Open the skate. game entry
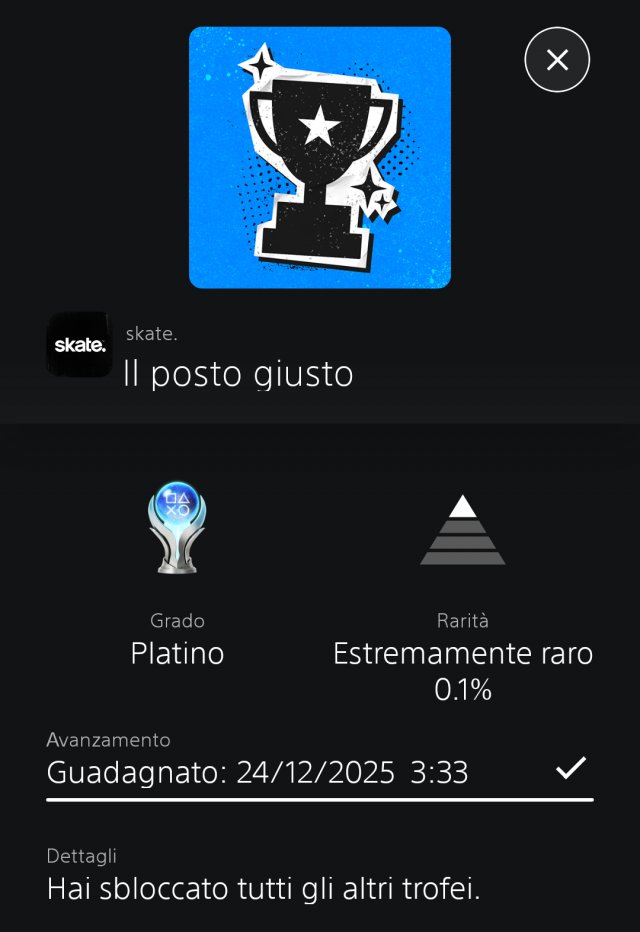This screenshot has height=932, width=640. coord(80,345)
